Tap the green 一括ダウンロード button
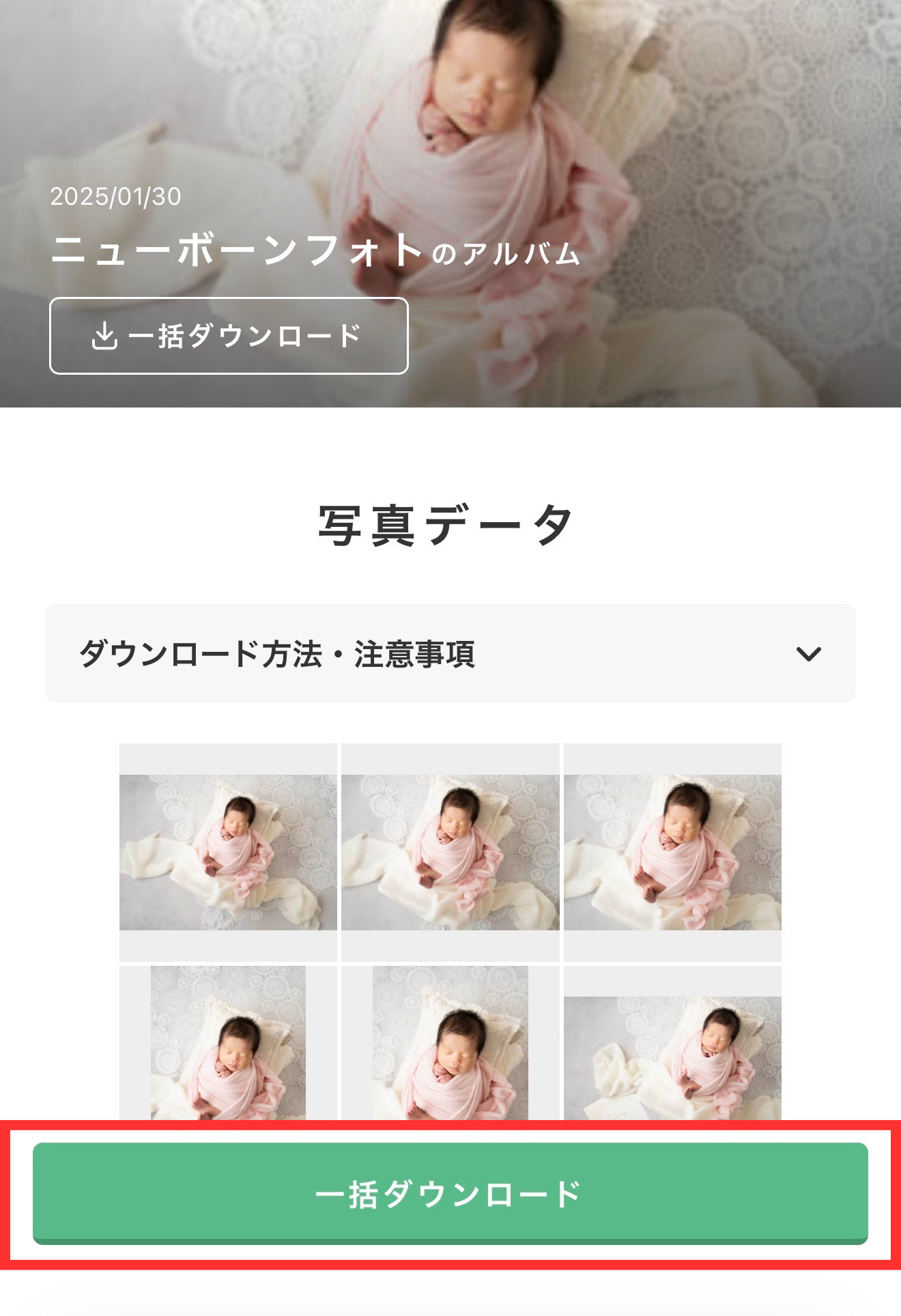Screen dimensions: 901x1316 tap(450, 1194)
